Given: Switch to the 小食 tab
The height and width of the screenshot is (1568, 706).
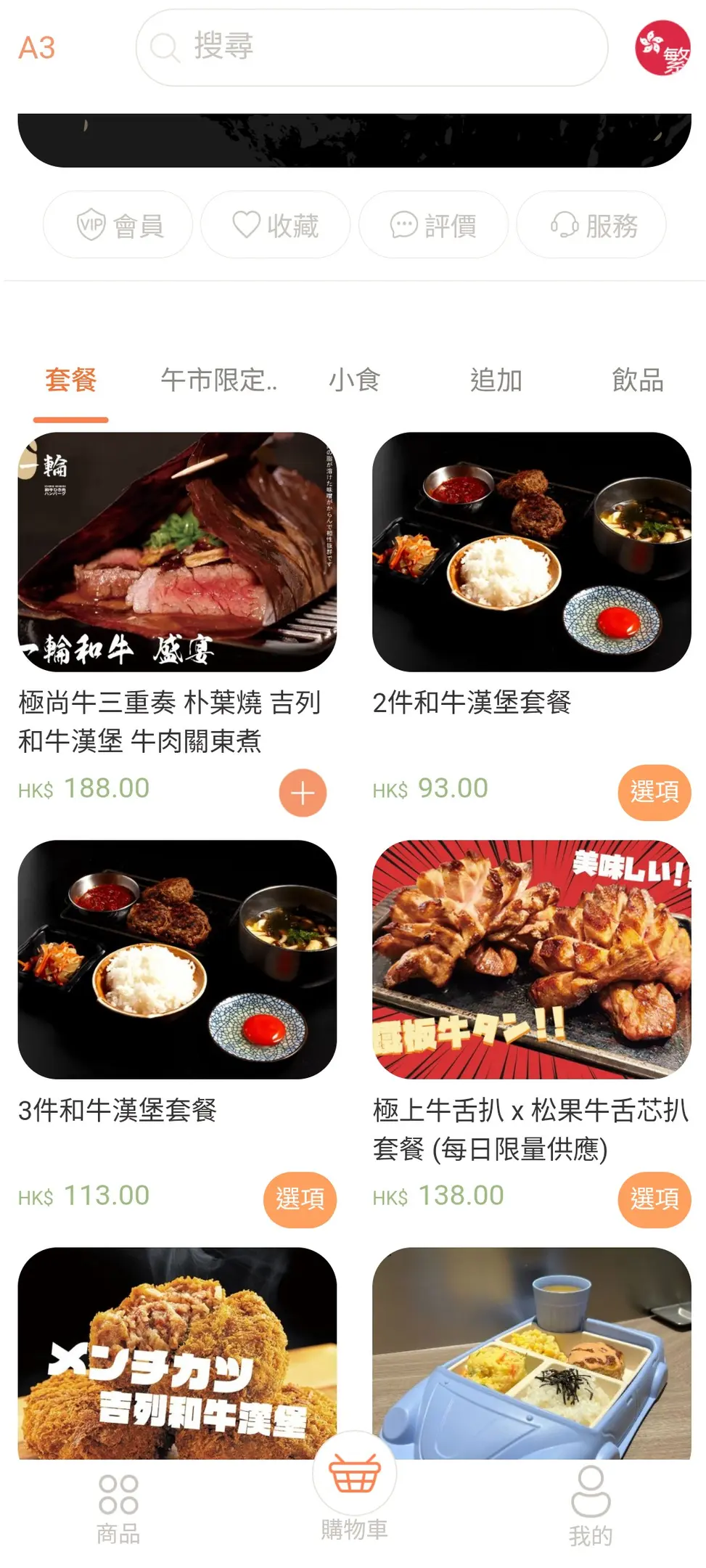Looking at the screenshot, I should (354, 380).
